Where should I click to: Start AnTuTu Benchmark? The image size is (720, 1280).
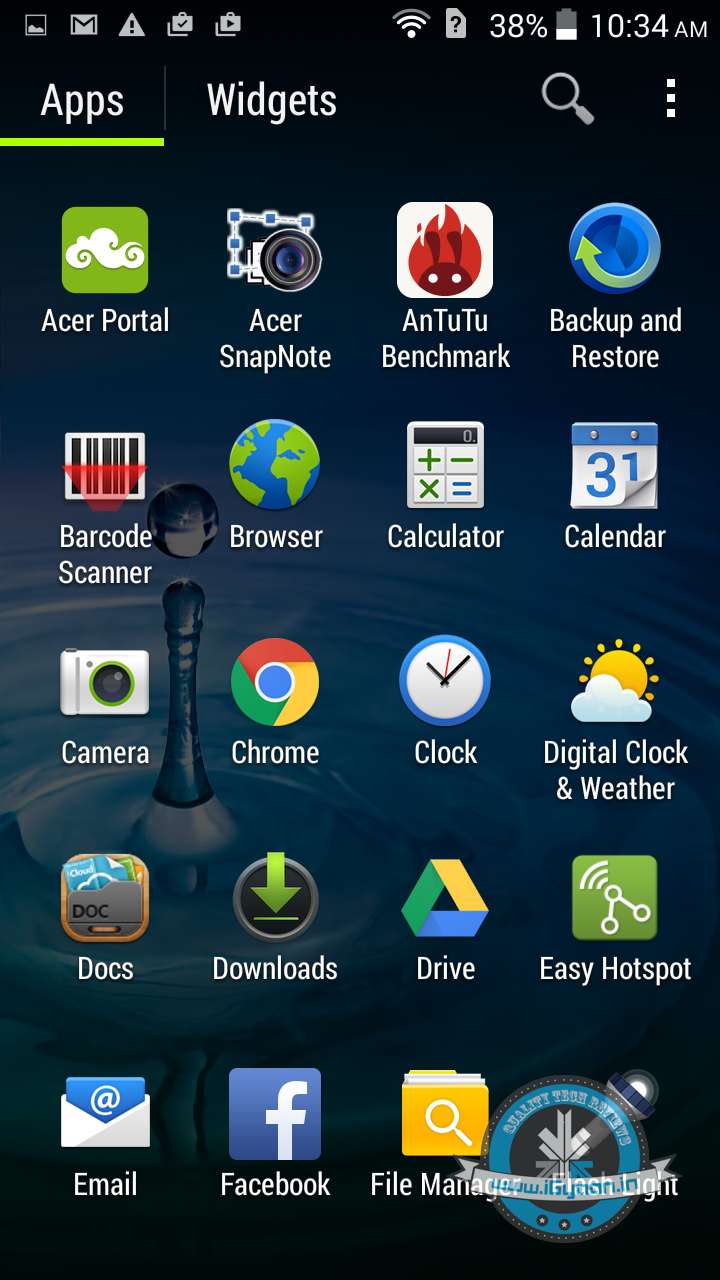(445, 251)
